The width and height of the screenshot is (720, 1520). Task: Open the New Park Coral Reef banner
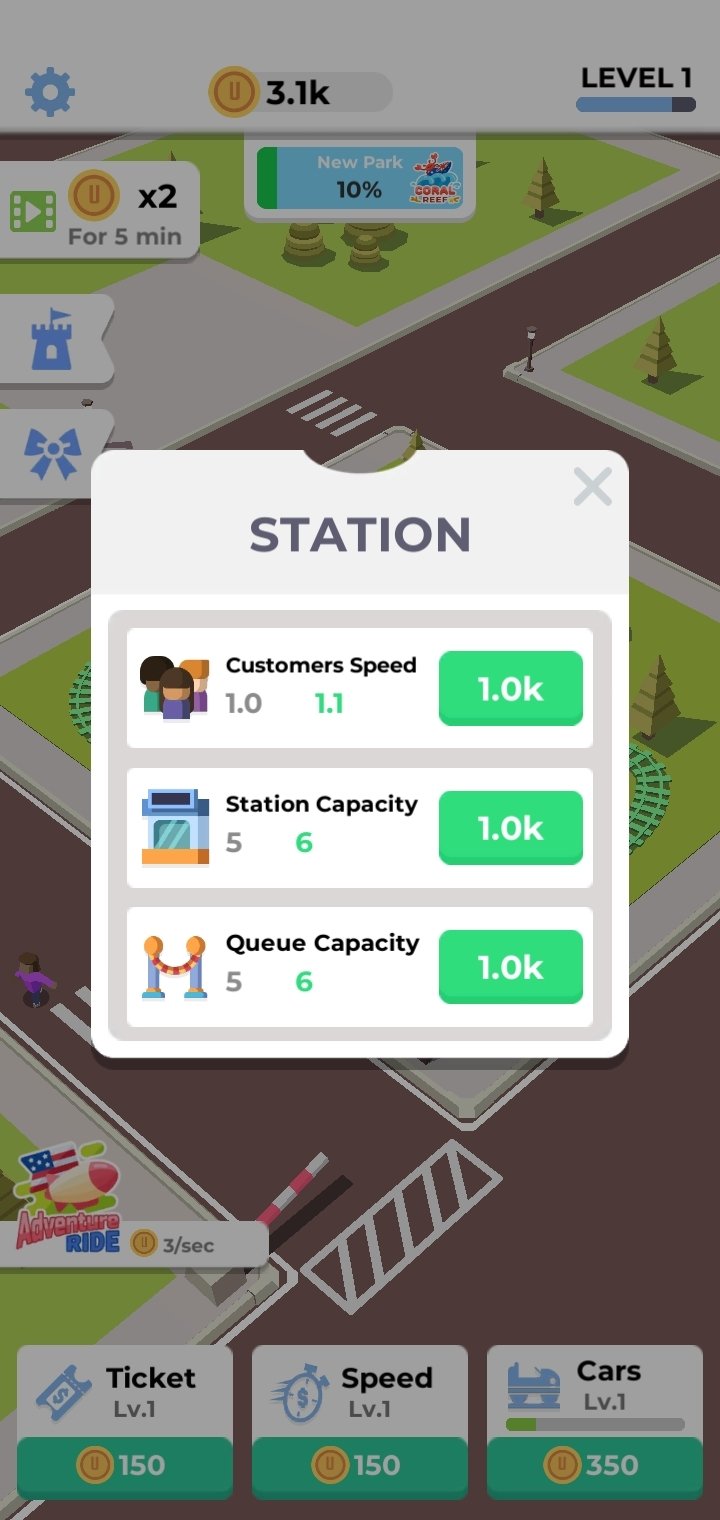pyautogui.click(x=360, y=178)
